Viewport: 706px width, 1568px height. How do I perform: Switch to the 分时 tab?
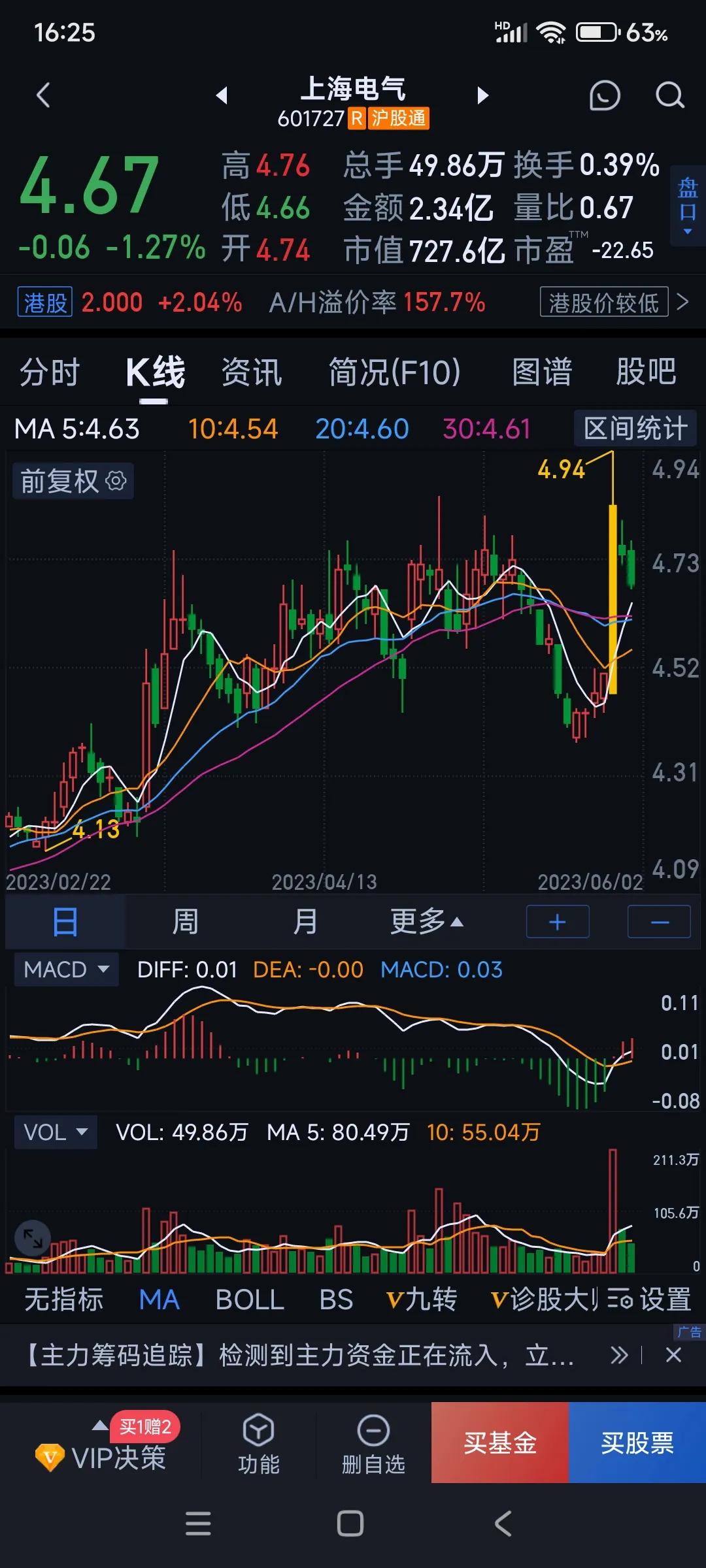tap(49, 372)
